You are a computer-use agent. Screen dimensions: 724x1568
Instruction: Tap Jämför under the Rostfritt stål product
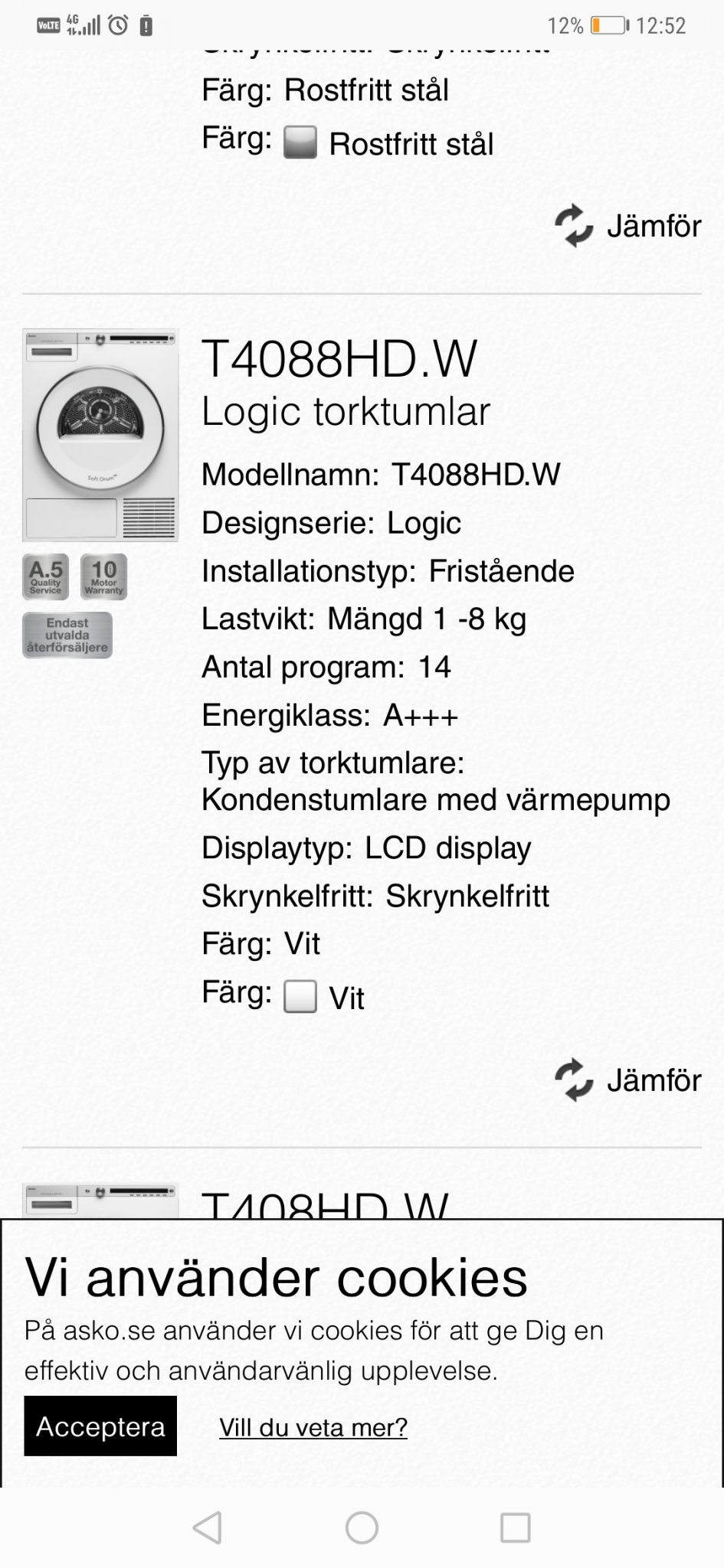tap(627, 226)
